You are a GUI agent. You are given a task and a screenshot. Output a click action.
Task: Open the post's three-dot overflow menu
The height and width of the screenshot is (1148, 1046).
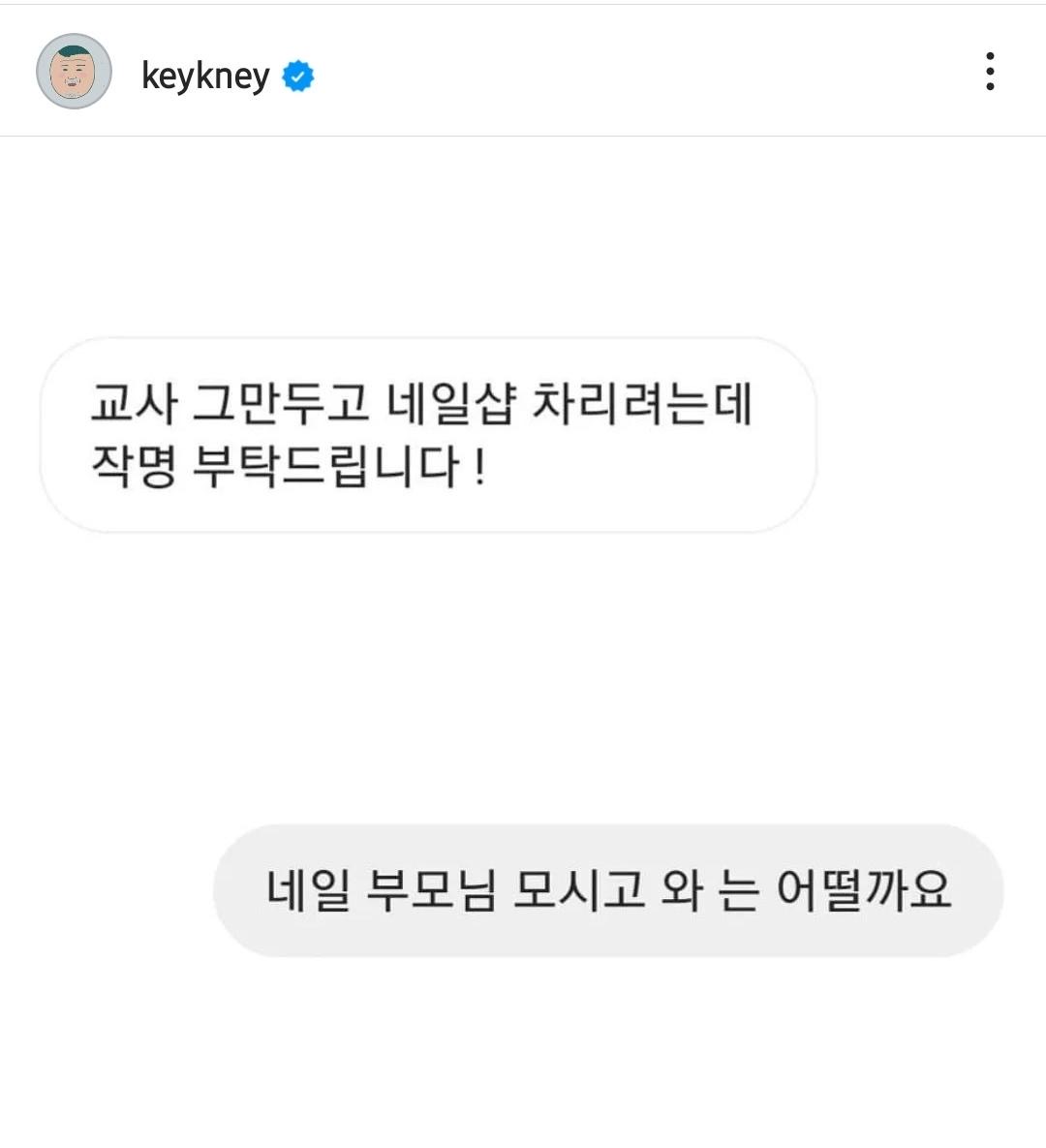pos(989,72)
